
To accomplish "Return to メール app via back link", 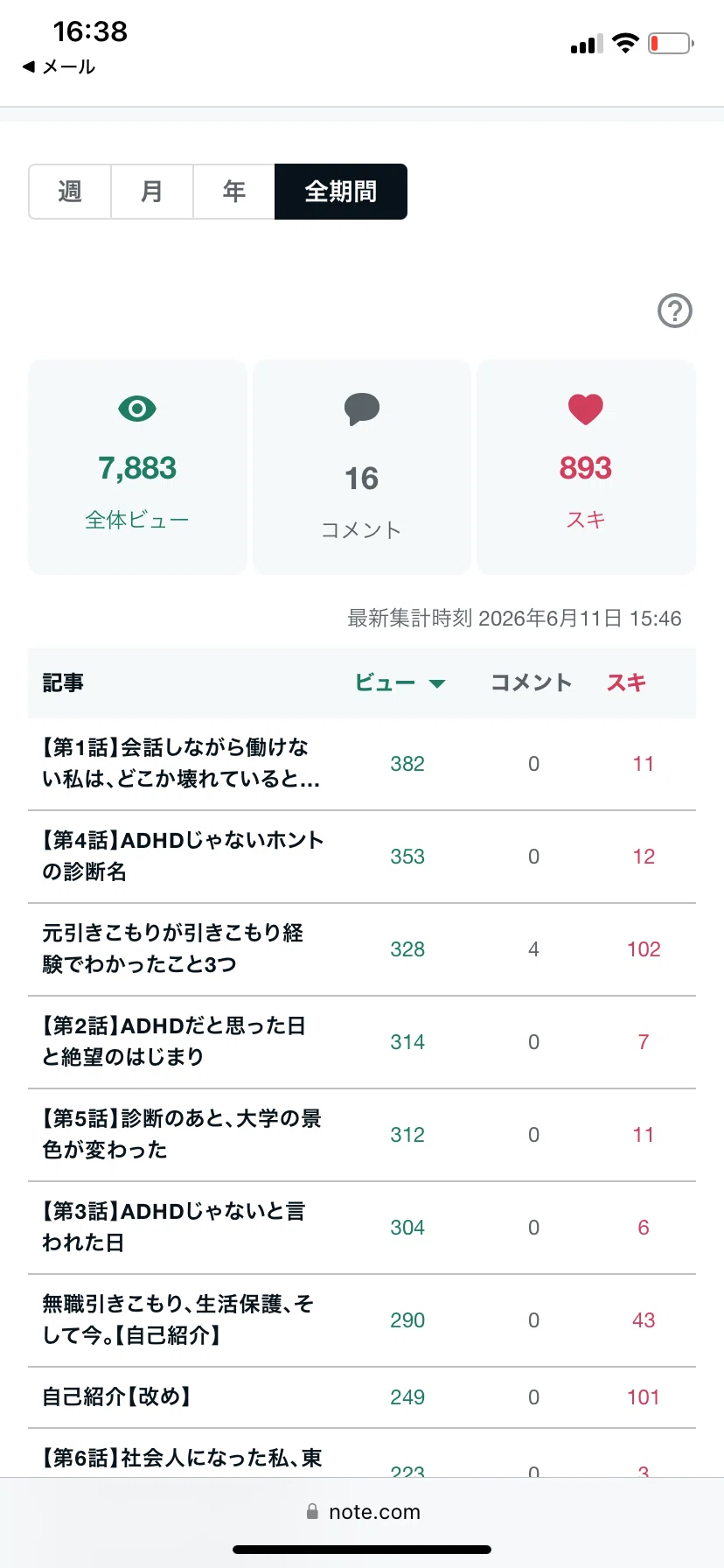I will [x=59, y=66].
